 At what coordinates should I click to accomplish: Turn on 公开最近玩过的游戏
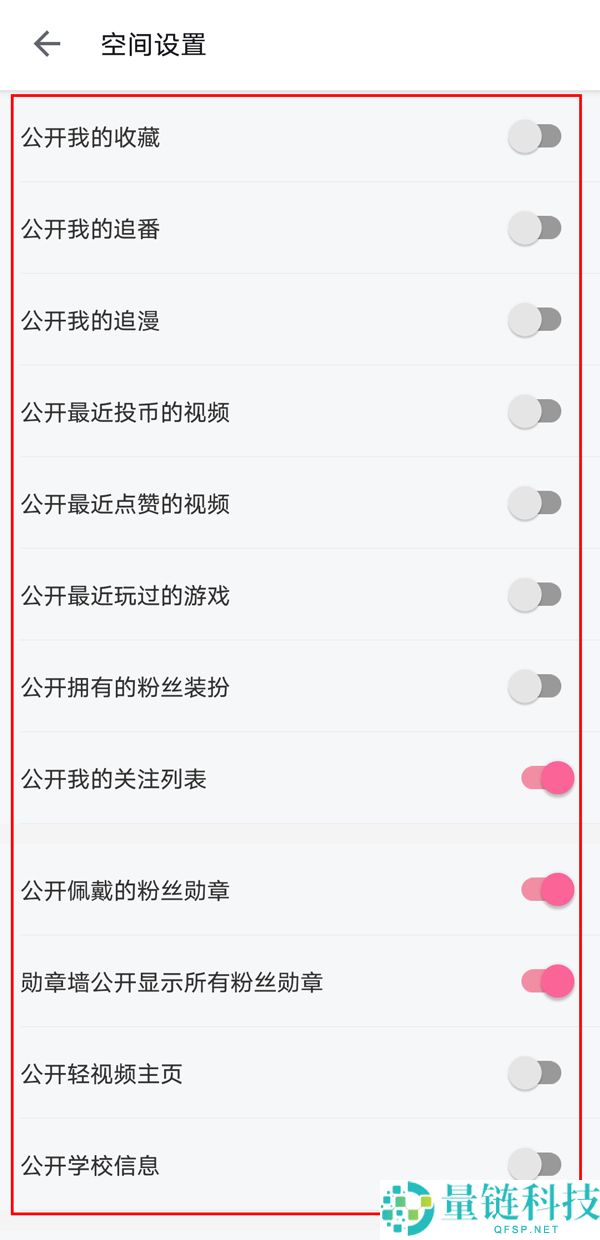tap(535, 595)
